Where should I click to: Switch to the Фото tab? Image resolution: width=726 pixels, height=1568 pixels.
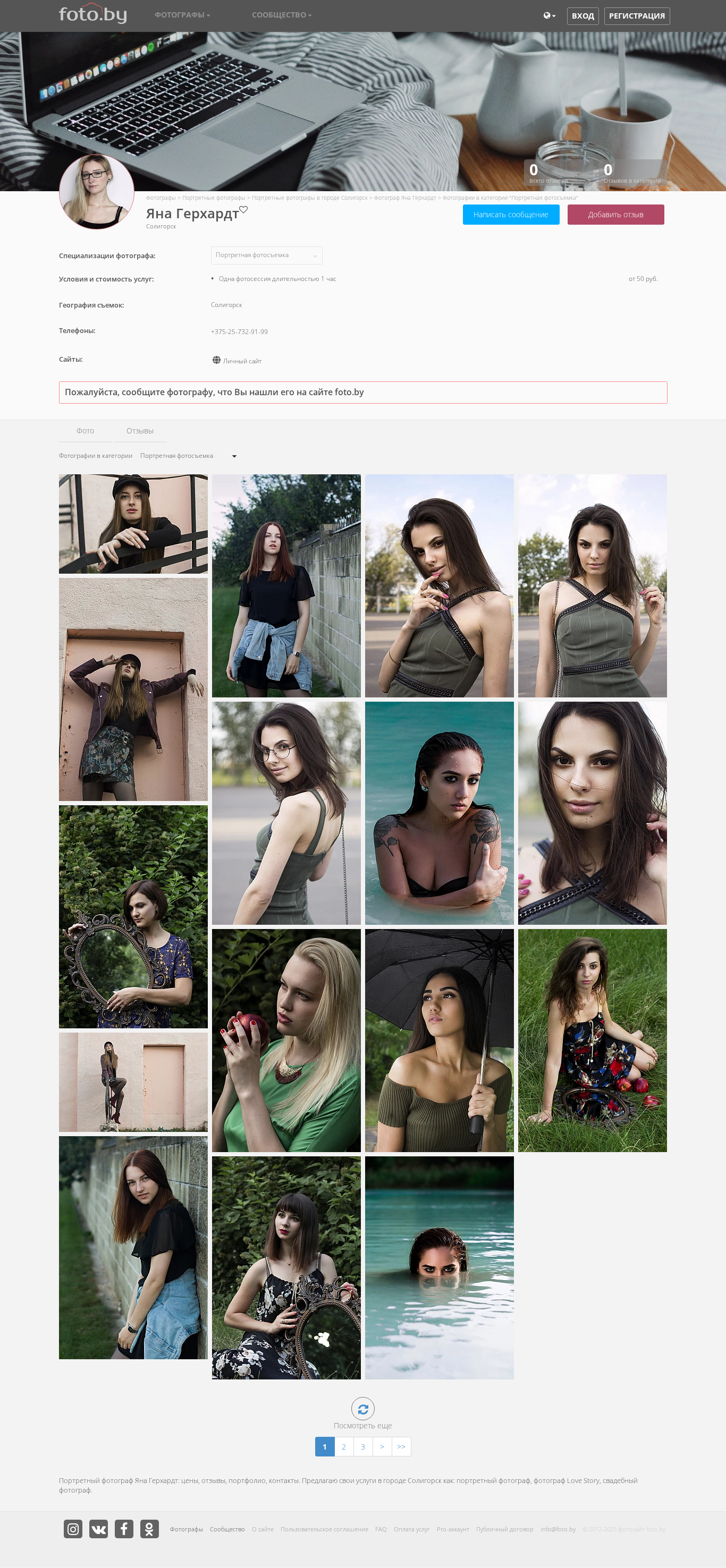click(x=85, y=431)
